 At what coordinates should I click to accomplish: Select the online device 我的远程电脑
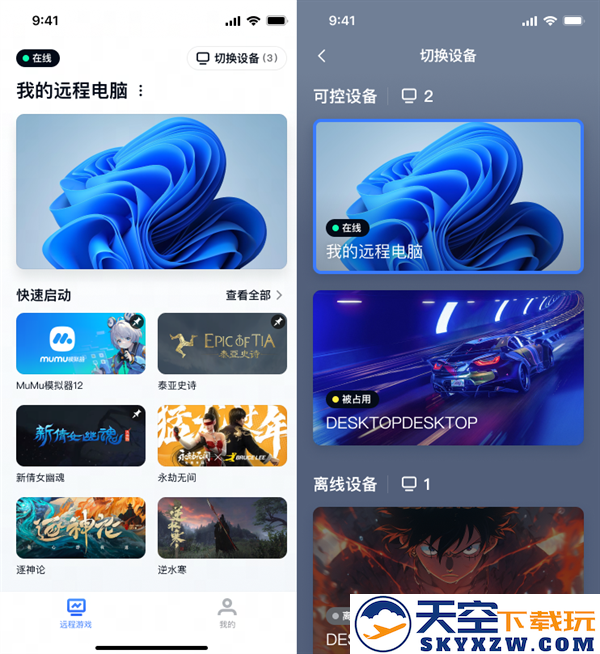pyautogui.click(x=448, y=197)
